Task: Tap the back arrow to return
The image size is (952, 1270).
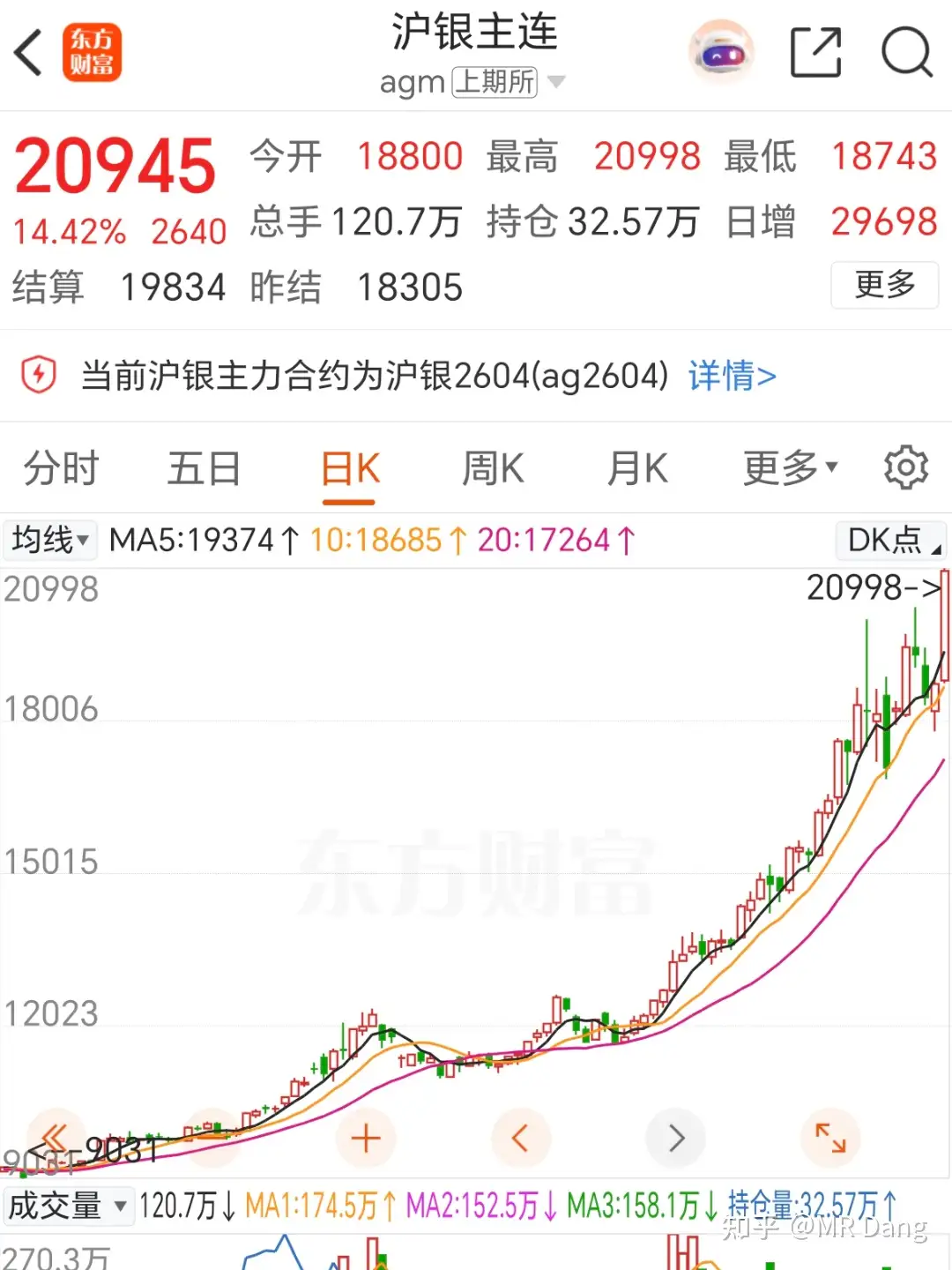Action: (28, 53)
